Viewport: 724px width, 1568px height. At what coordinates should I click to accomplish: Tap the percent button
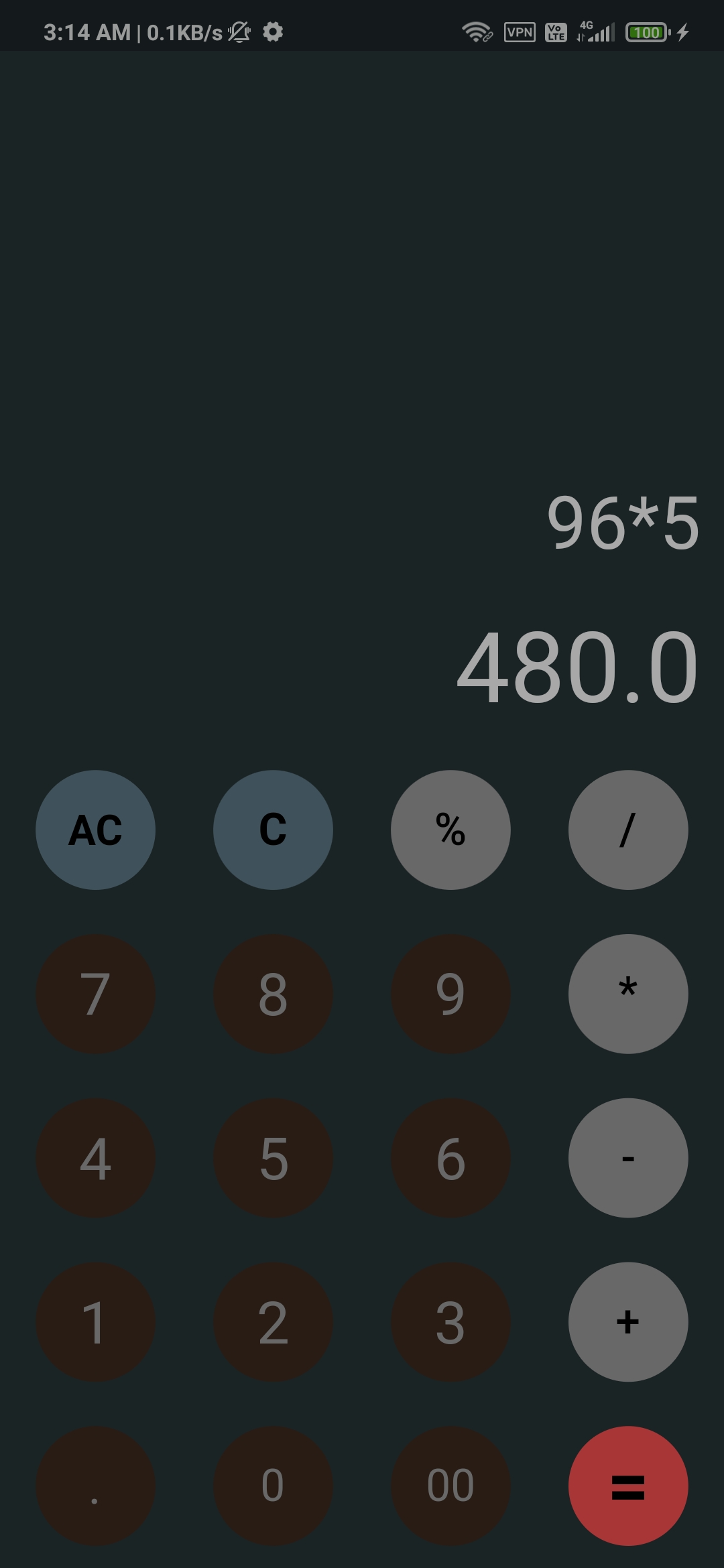(x=450, y=830)
